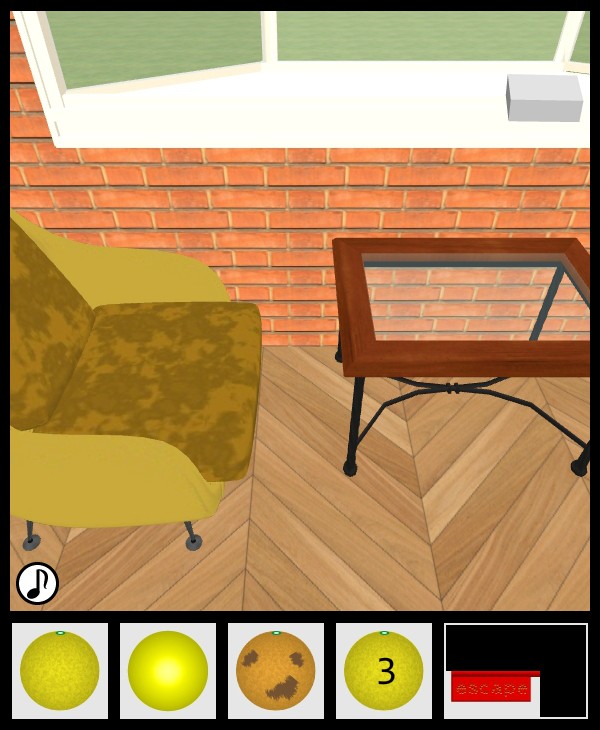The height and width of the screenshot is (730, 600).
Task: Select the plain yellow grapefruit item
Action: (x=60, y=671)
